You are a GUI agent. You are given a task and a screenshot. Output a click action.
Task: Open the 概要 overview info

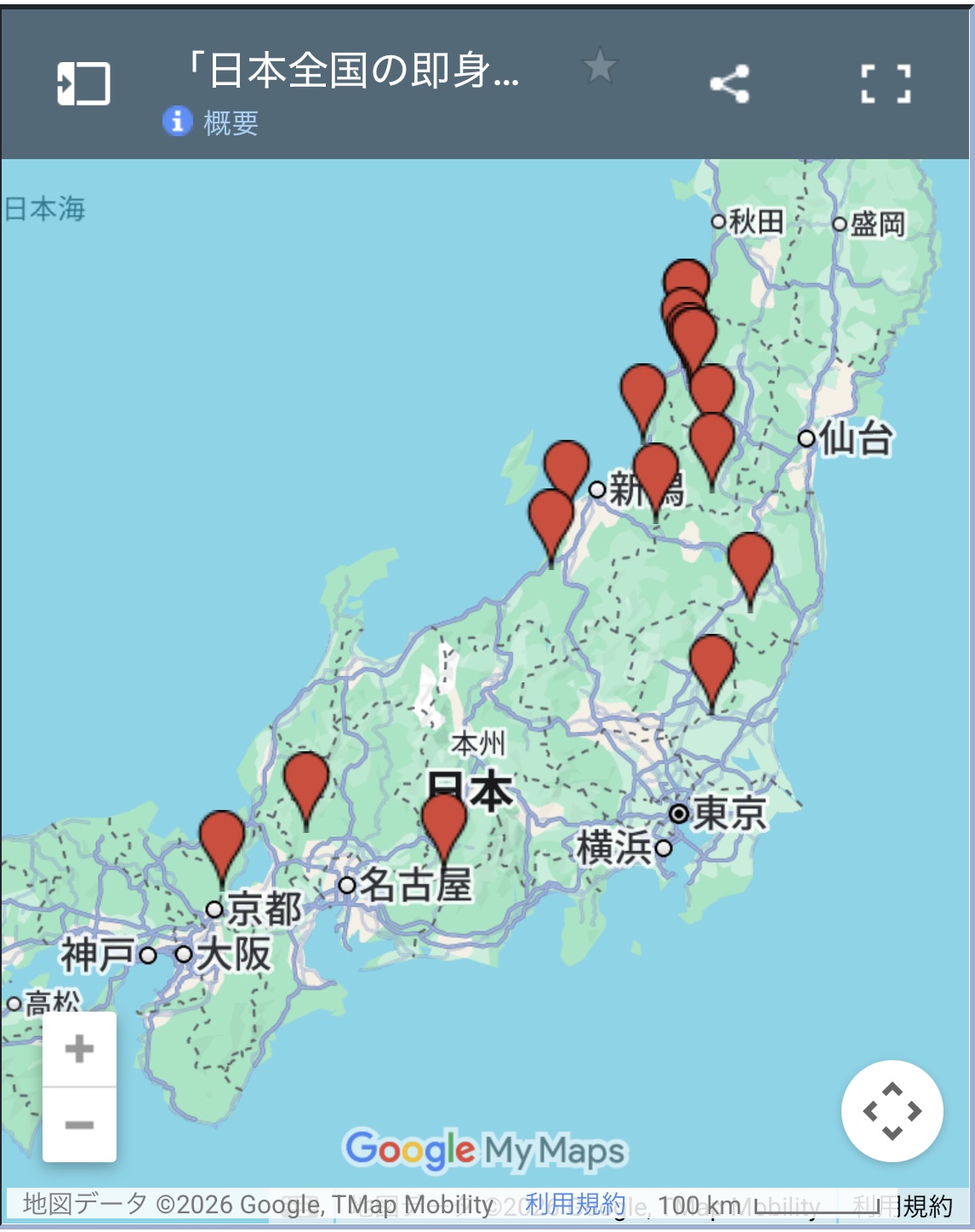211,123
